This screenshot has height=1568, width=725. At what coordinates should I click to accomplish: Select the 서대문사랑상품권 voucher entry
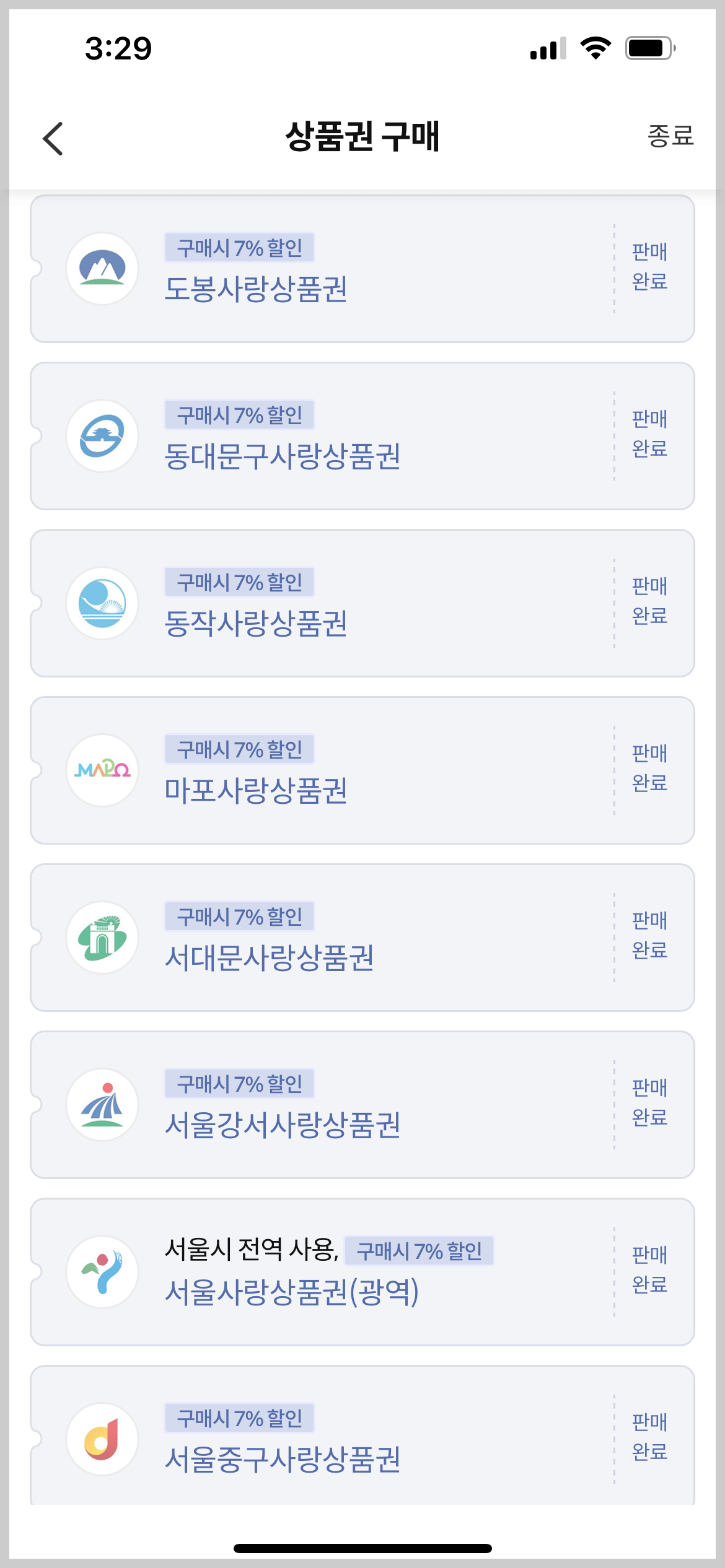coord(362,937)
